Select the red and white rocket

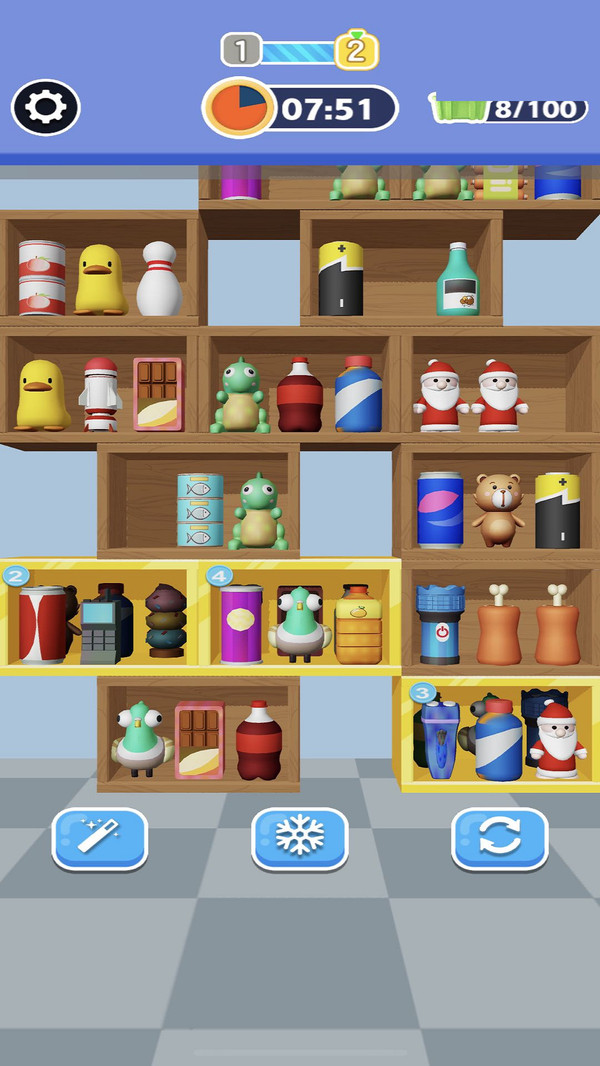coord(100,394)
